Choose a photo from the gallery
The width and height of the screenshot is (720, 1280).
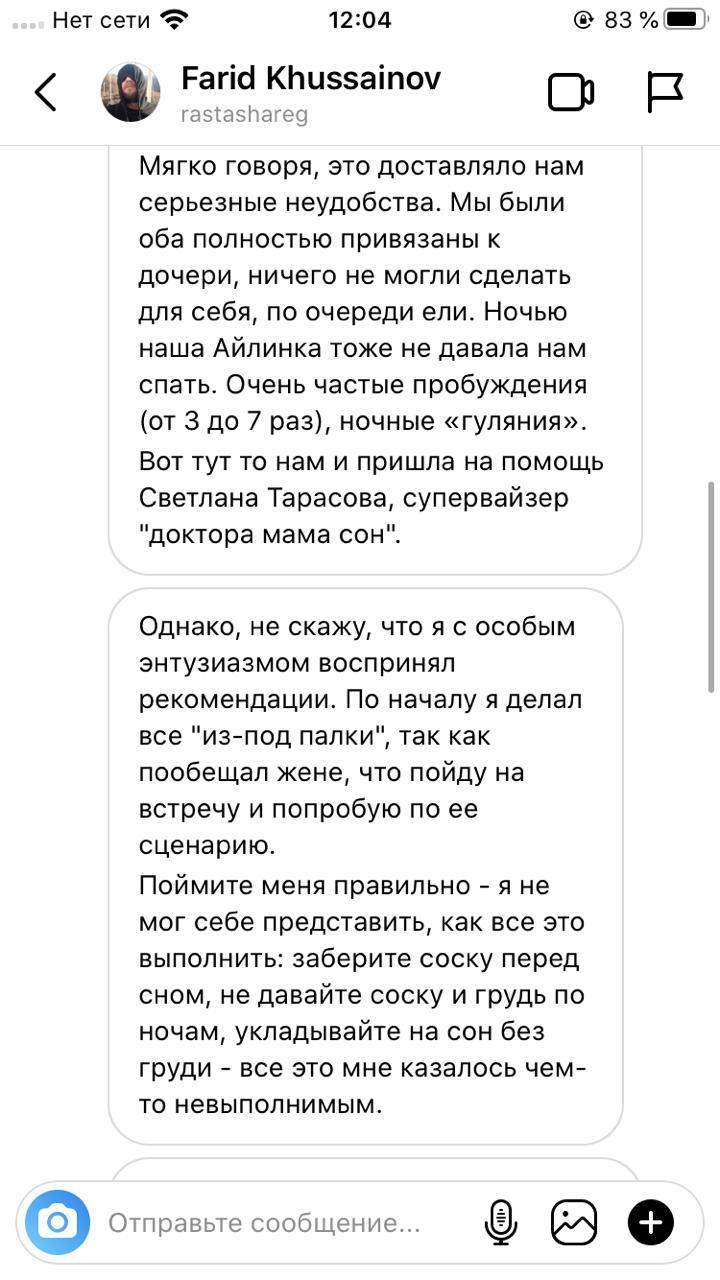tap(574, 1222)
